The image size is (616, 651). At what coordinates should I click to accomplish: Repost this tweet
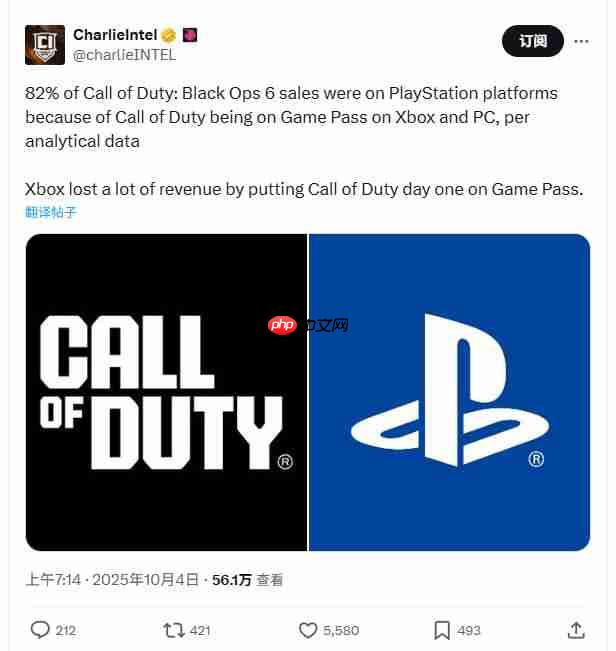tap(173, 630)
